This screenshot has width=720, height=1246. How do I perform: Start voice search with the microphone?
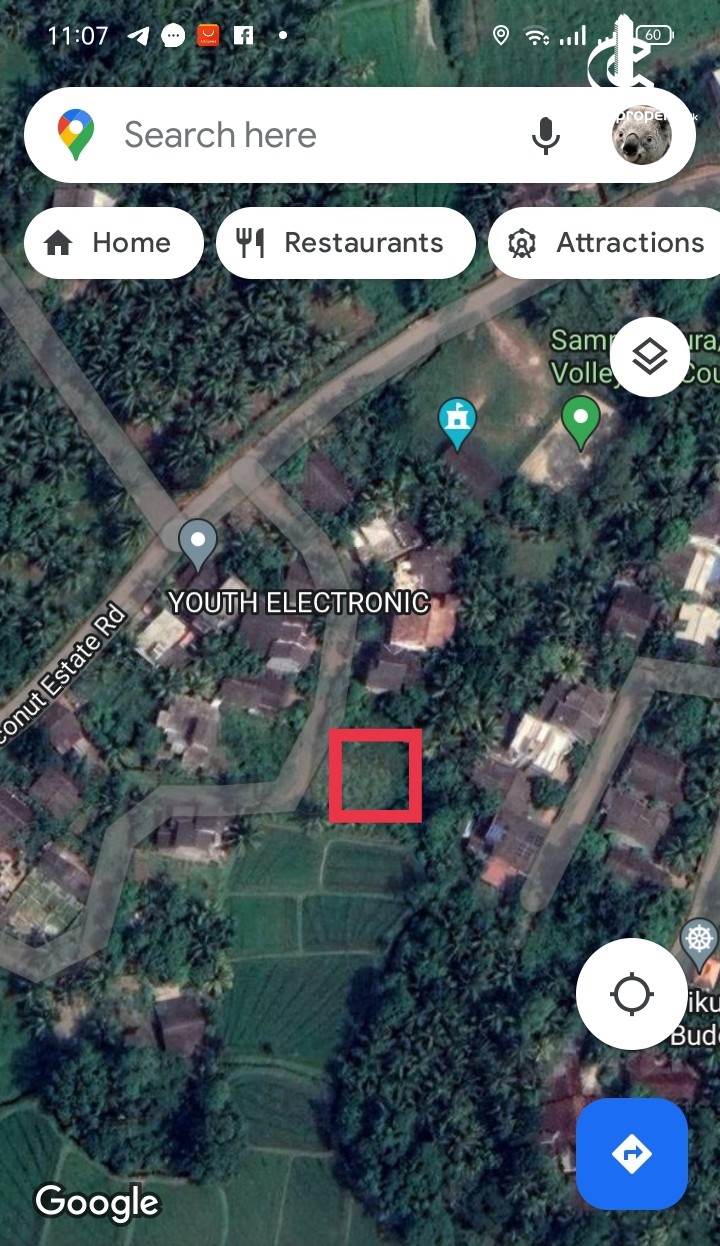point(545,135)
